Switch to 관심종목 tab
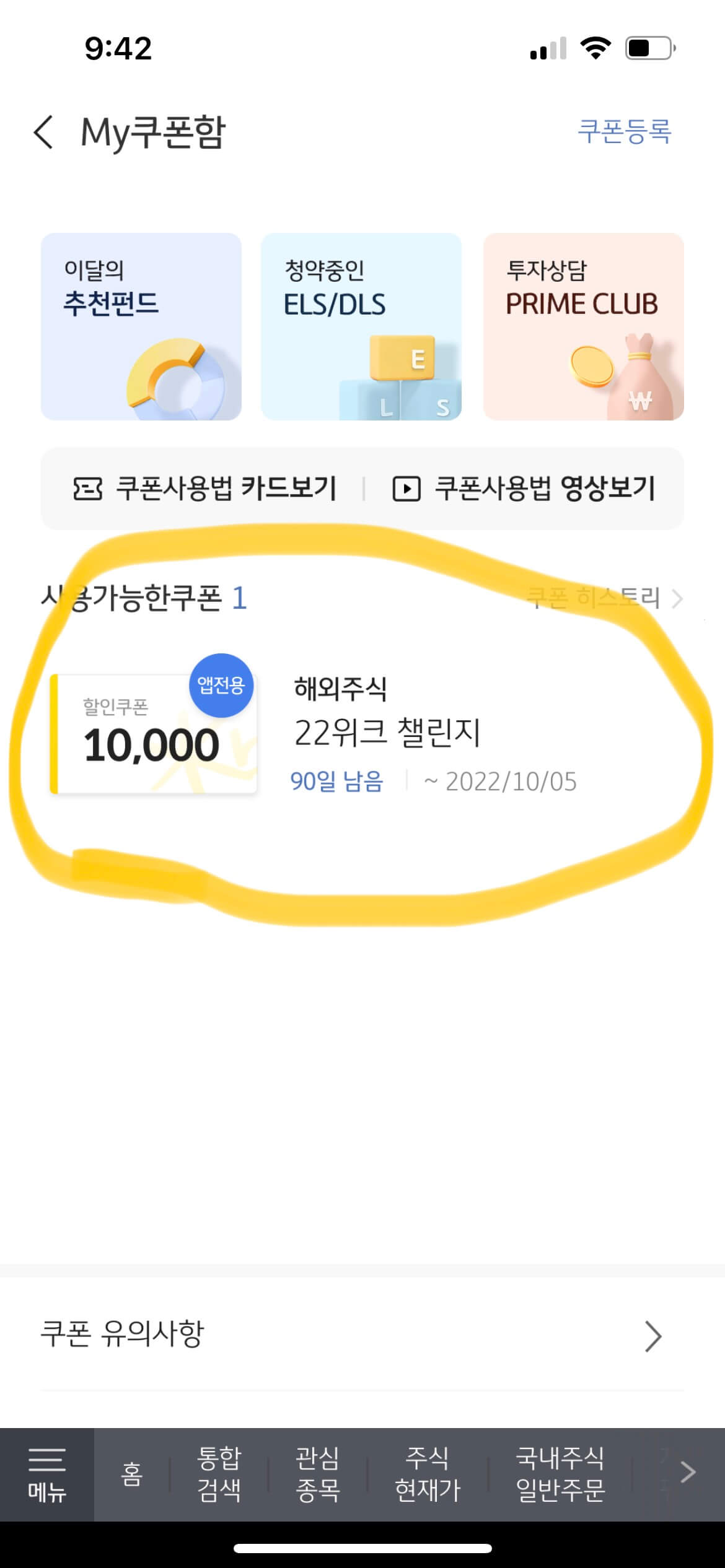The height and width of the screenshot is (1568, 725). click(318, 1475)
